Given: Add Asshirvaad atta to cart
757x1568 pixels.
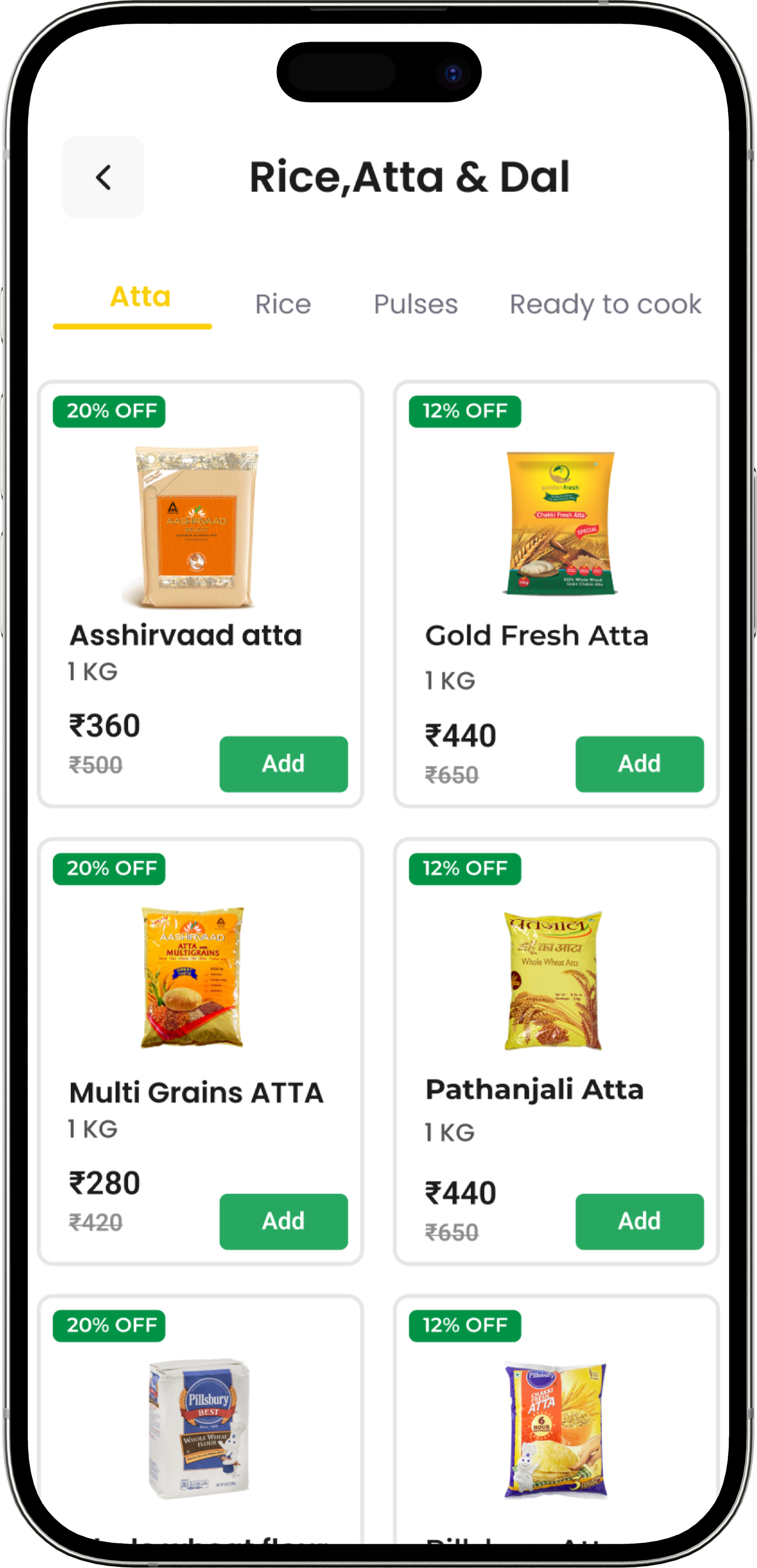Looking at the screenshot, I should pos(283,764).
